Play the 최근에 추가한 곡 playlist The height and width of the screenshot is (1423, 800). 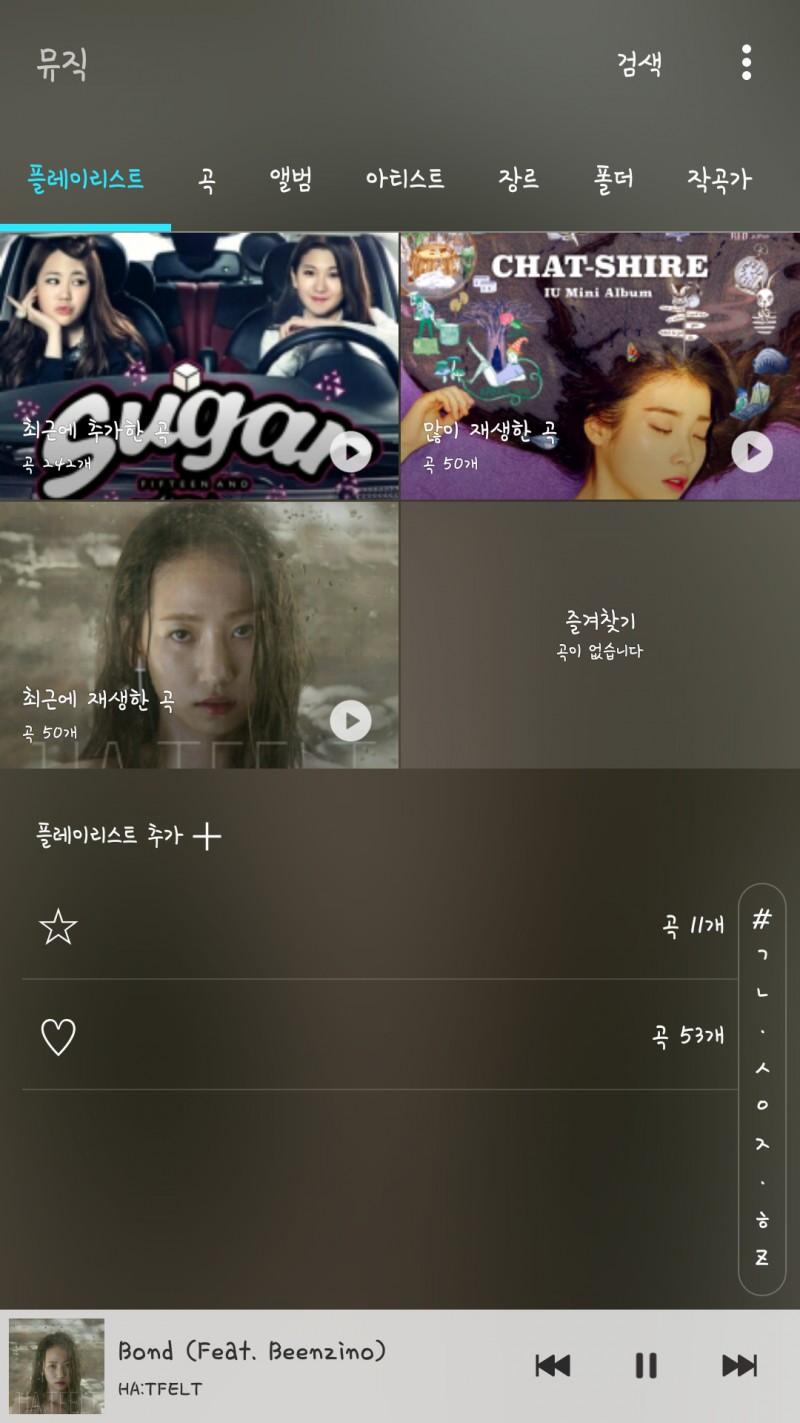(x=350, y=452)
